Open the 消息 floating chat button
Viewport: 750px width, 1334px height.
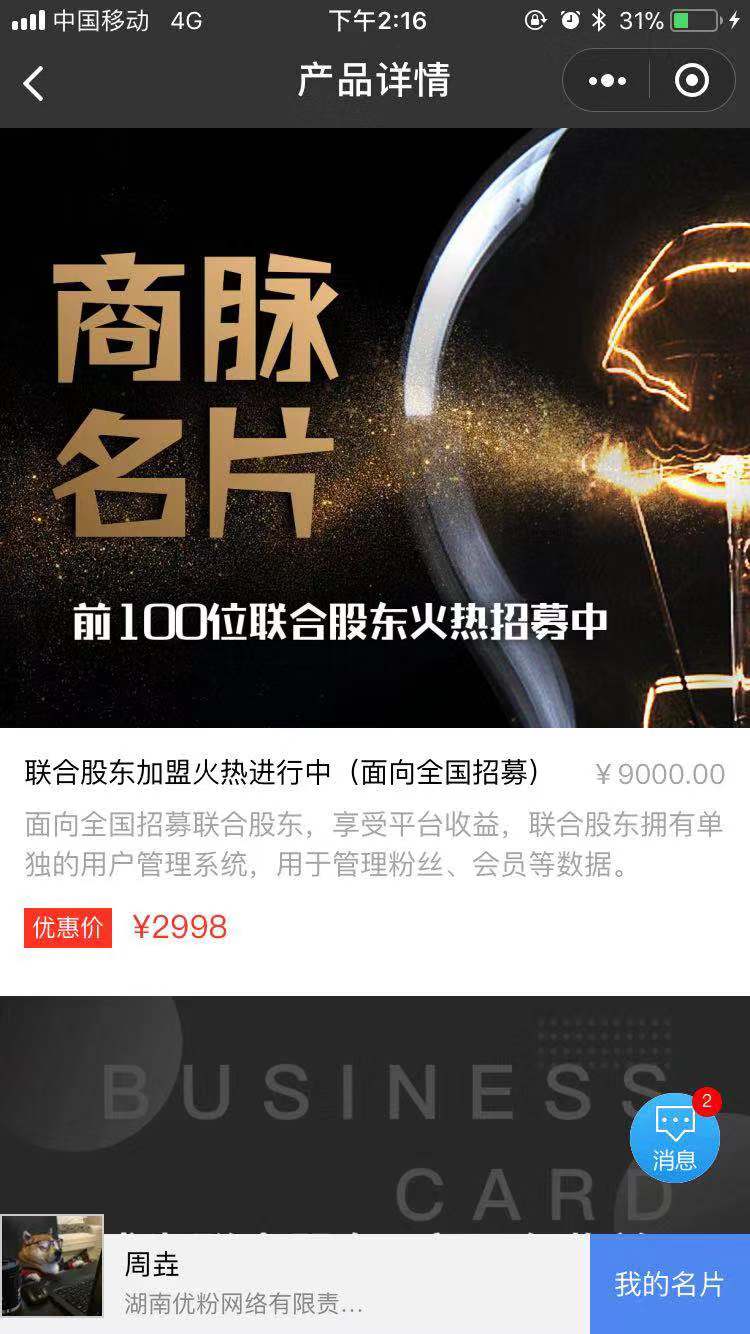click(675, 1138)
